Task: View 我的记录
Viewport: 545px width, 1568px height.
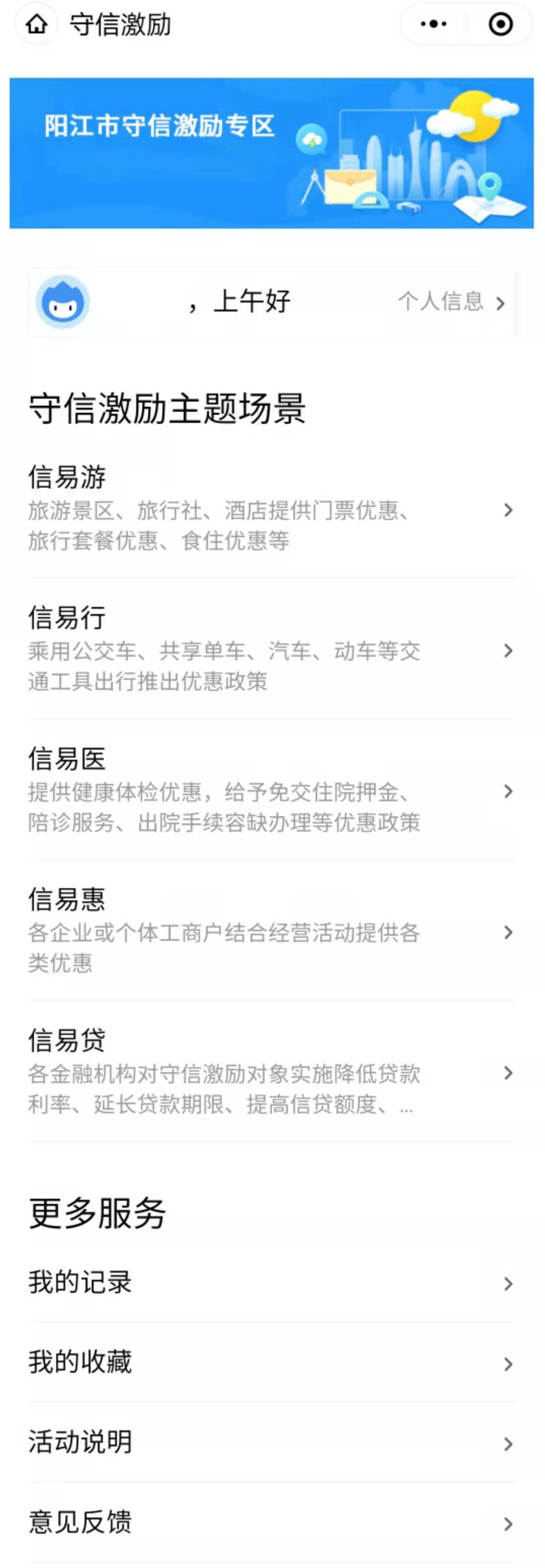Action: [272, 1283]
